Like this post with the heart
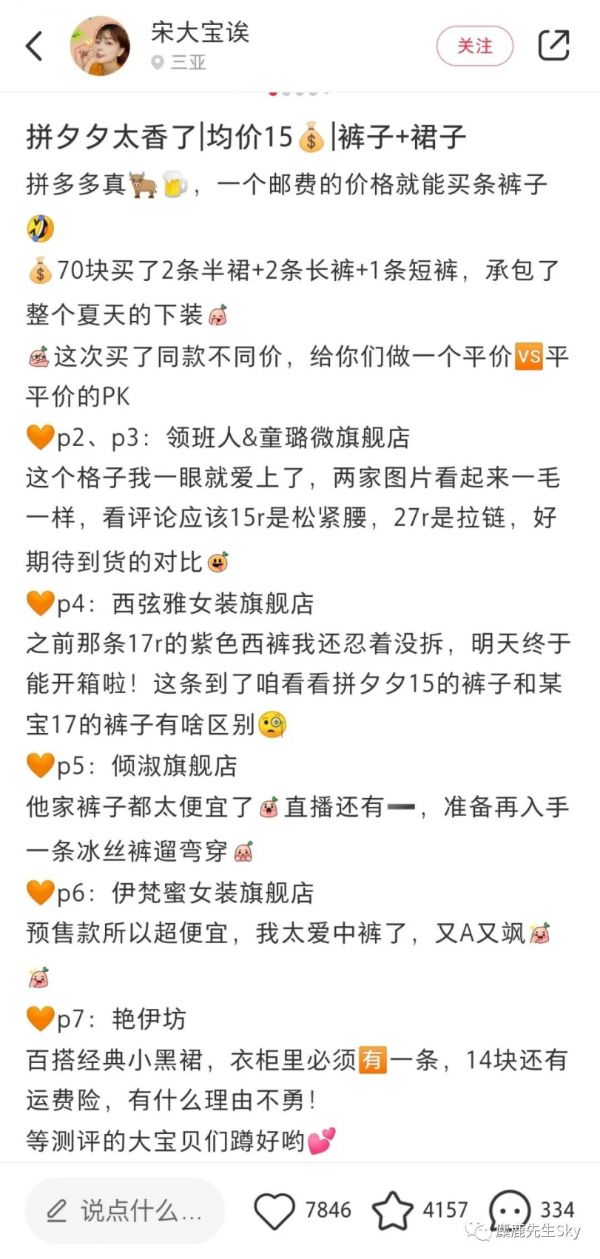The height and width of the screenshot is (1259, 600). point(274,1211)
